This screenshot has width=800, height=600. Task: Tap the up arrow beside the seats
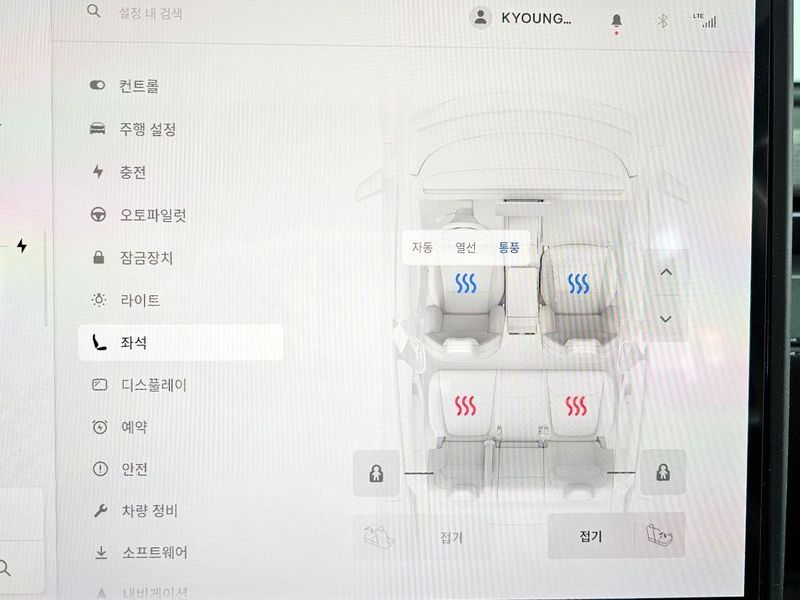click(666, 272)
